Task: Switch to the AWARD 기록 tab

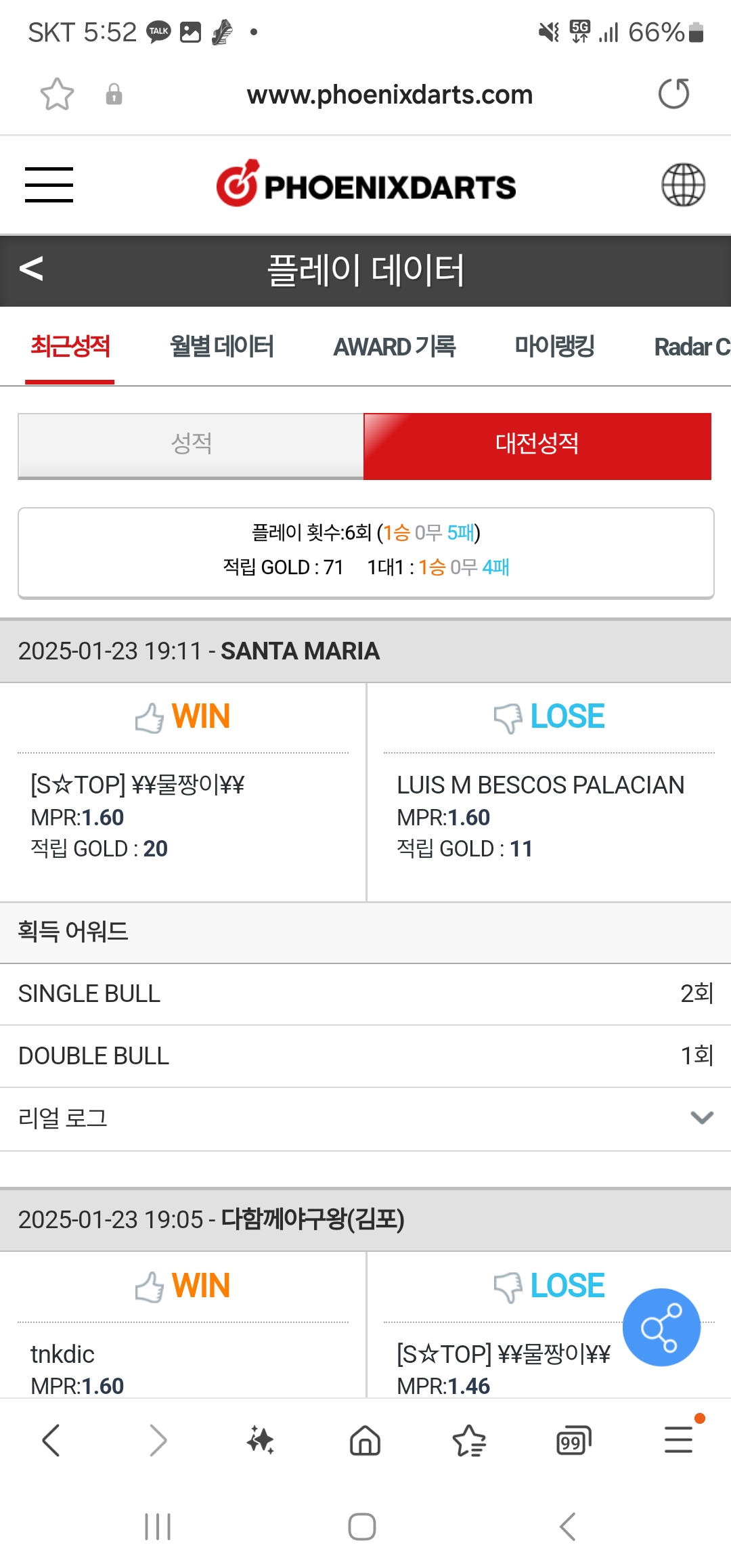Action: click(x=394, y=347)
